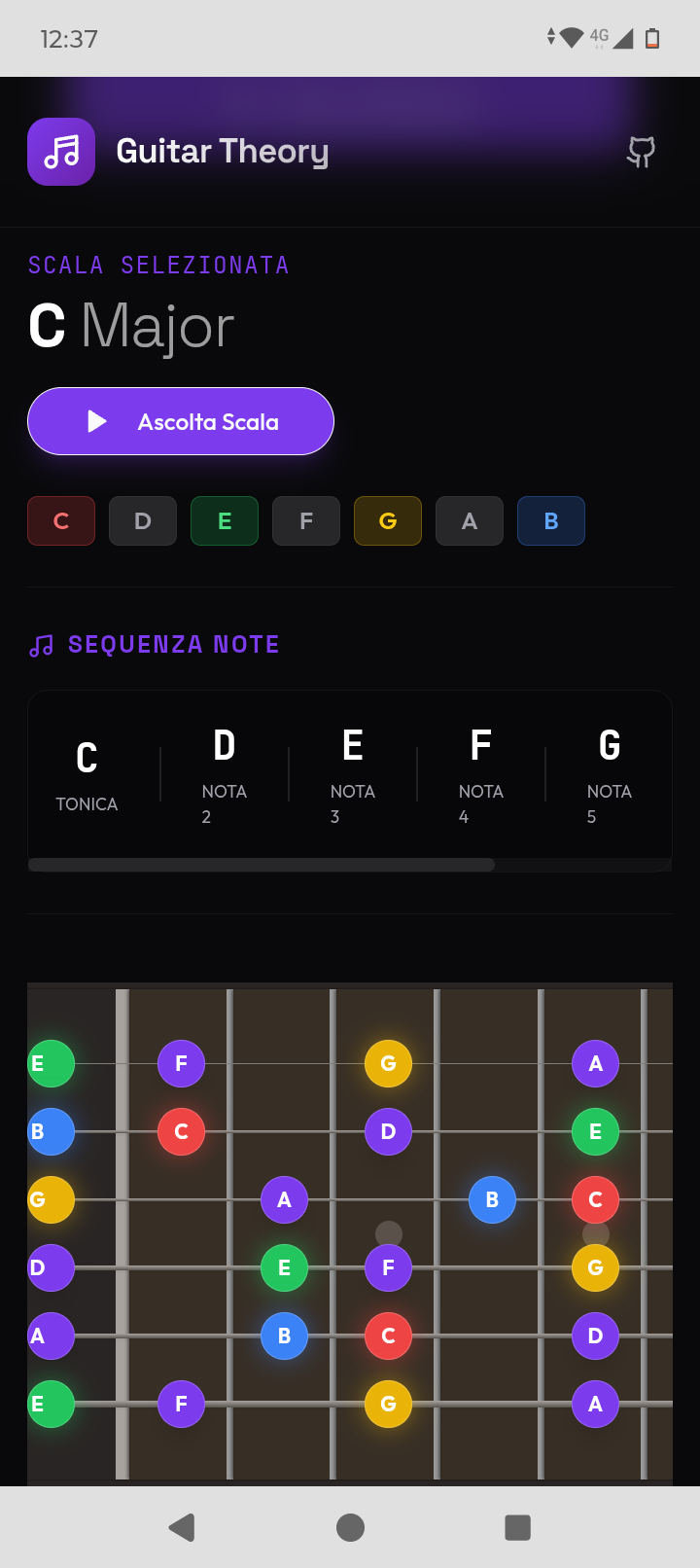Click the C Major scale title
Screen dimensions: 700x1568
129,328
